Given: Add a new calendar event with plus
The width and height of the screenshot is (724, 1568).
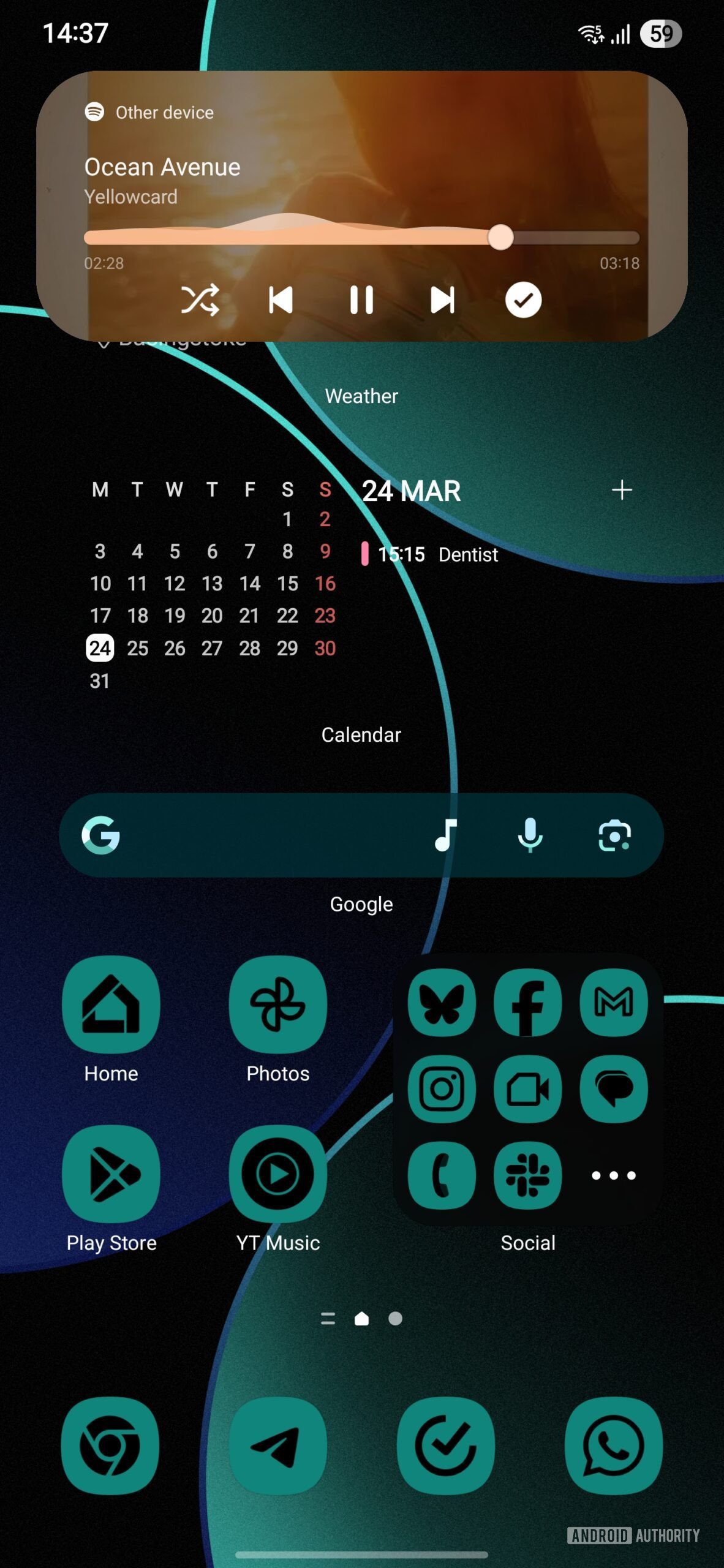Looking at the screenshot, I should [622, 490].
